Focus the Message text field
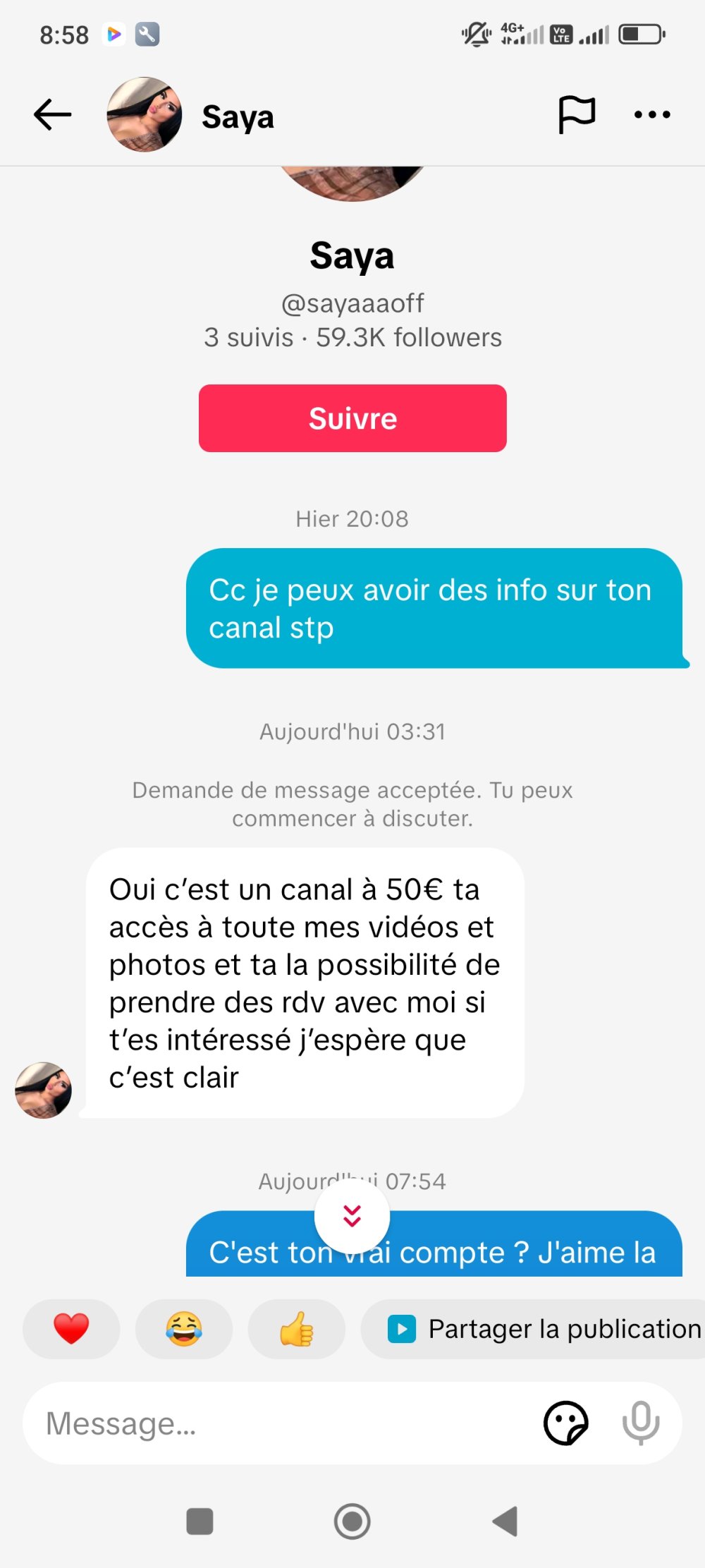This screenshot has height=1568, width=705. click(282, 1423)
